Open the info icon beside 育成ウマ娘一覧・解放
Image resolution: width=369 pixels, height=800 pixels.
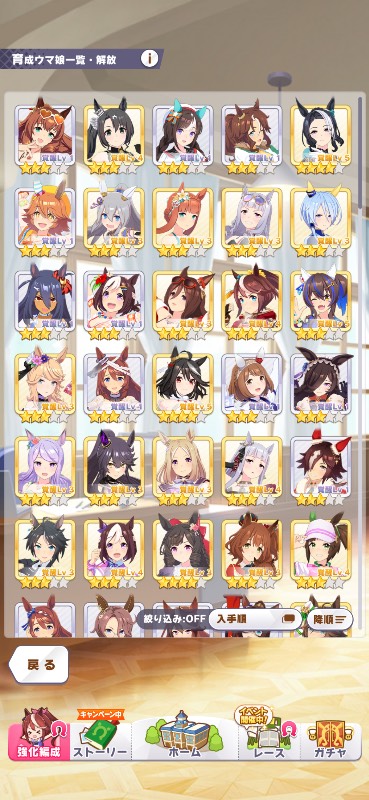point(150,59)
